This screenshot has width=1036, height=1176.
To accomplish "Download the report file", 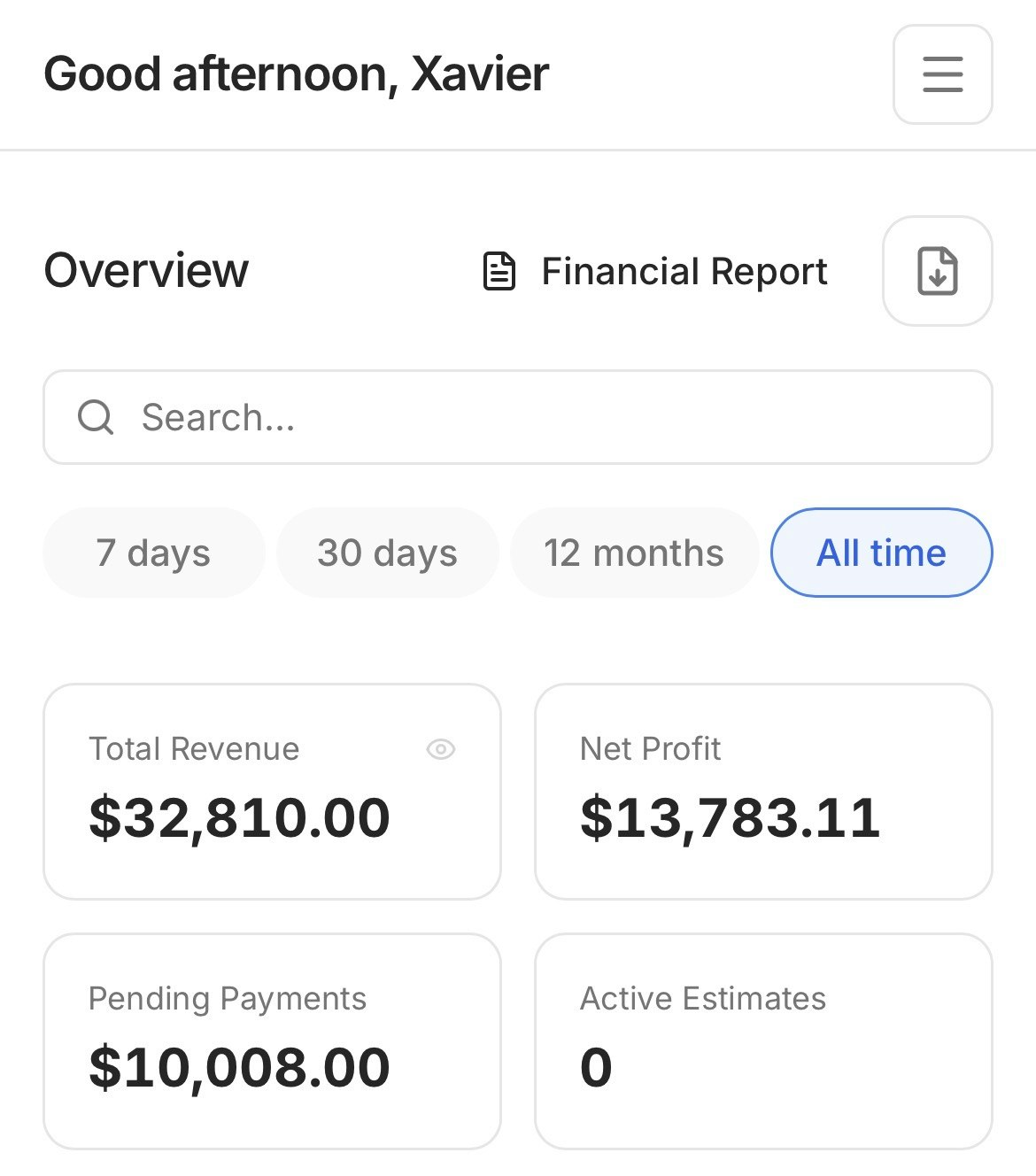I will [937, 271].
